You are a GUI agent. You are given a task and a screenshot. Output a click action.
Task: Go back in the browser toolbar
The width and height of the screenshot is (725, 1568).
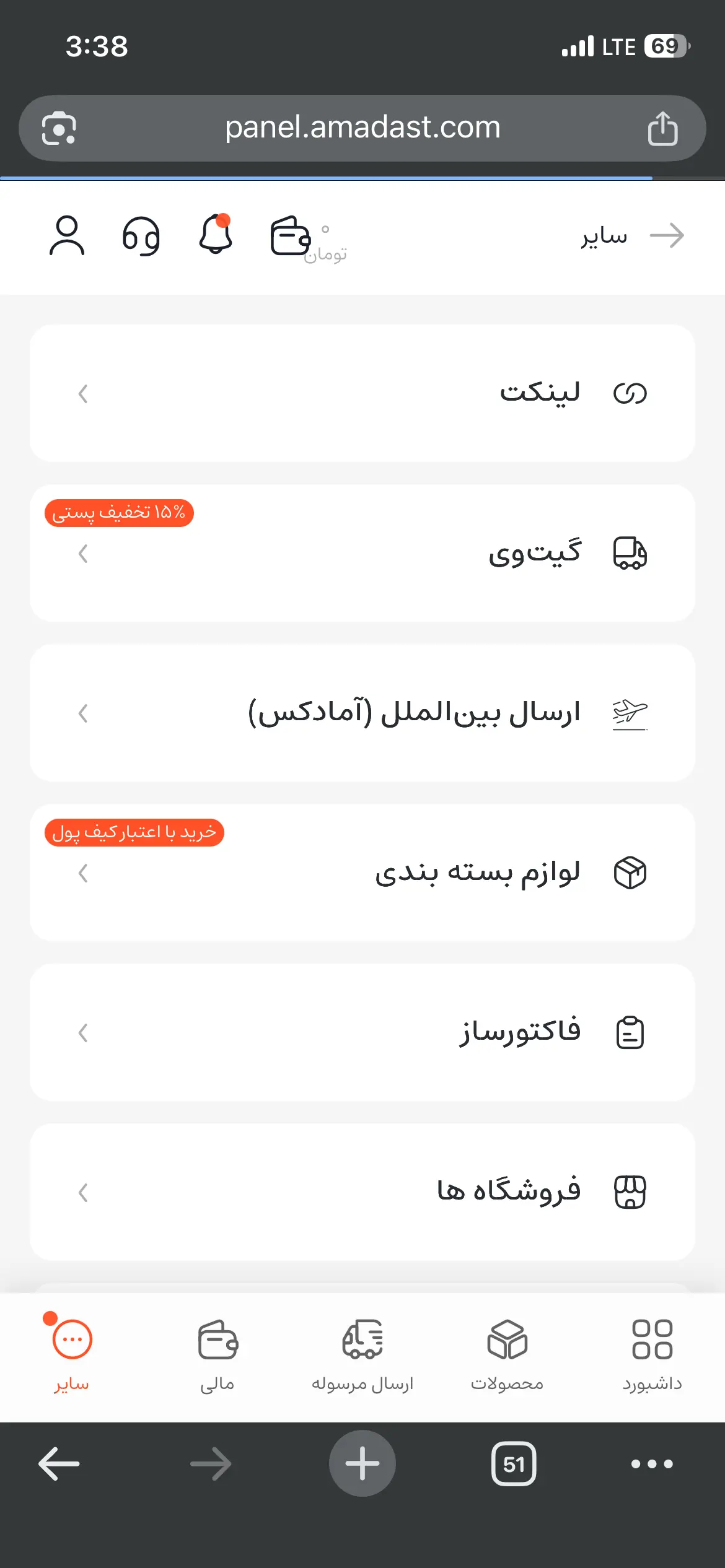pos(59,1463)
